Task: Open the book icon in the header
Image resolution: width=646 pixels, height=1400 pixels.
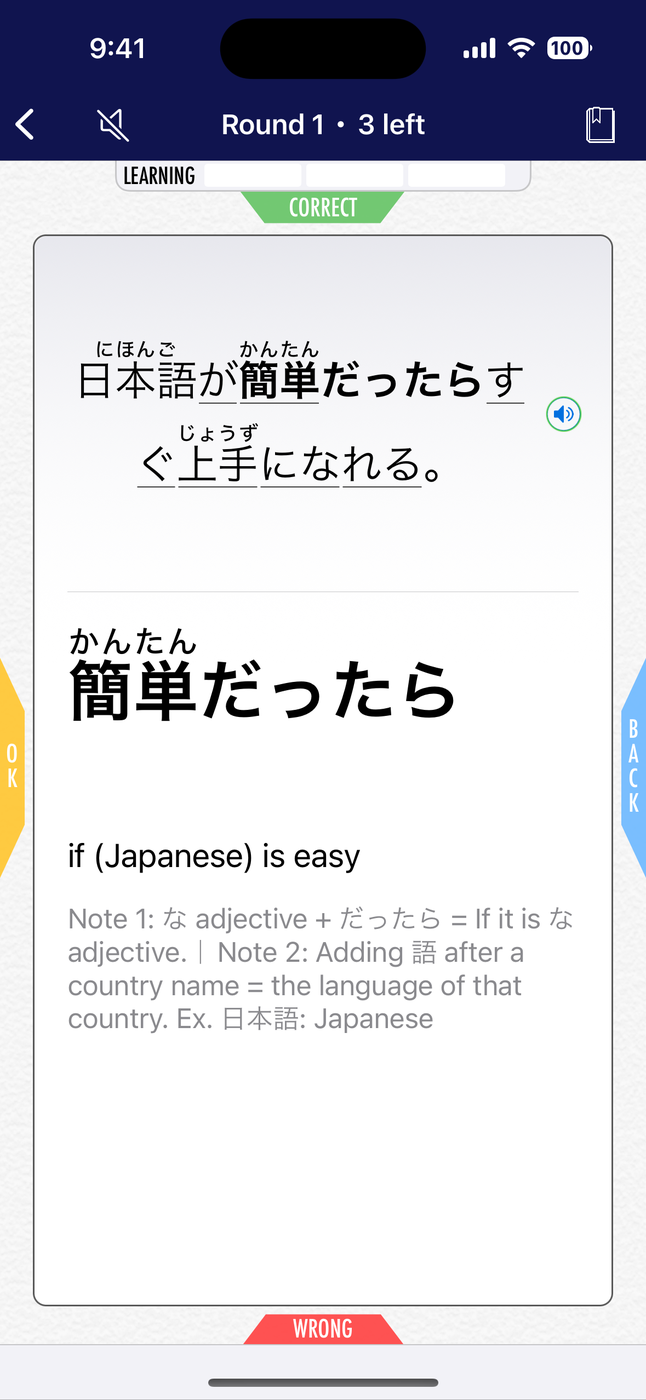Action: pyautogui.click(x=599, y=125)
